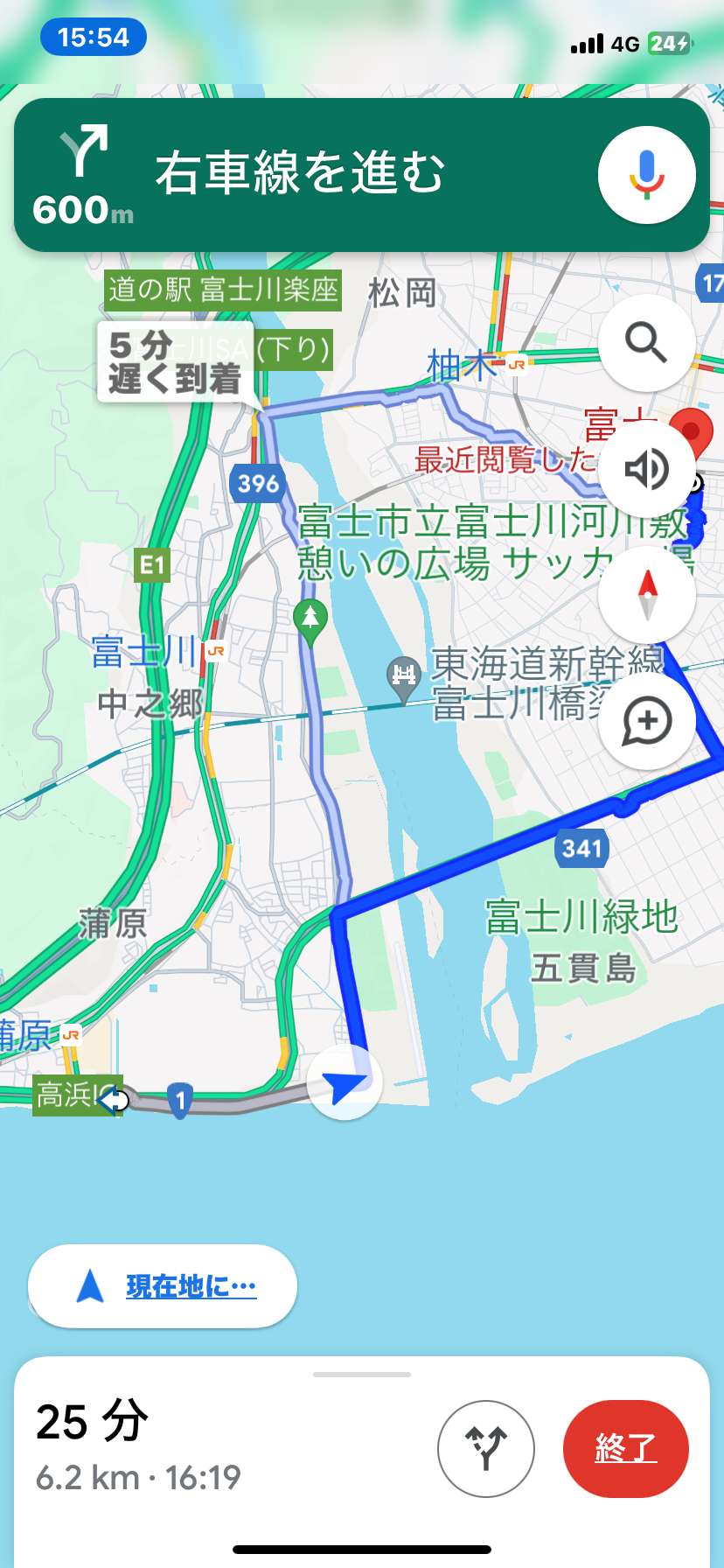
Task: End navigation with 終了 button
Action: [625, 1448]
